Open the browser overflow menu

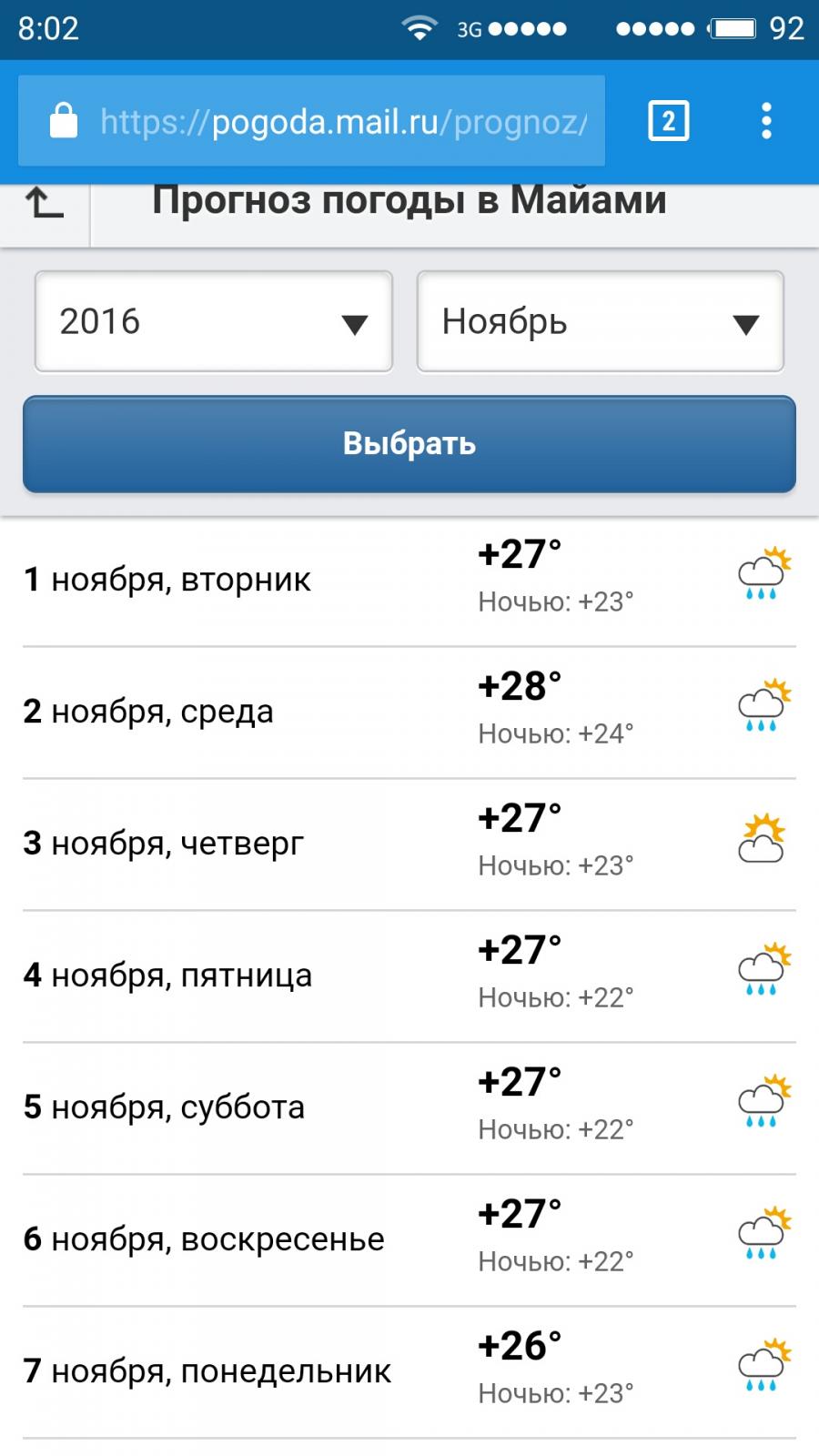click(766, 121)
